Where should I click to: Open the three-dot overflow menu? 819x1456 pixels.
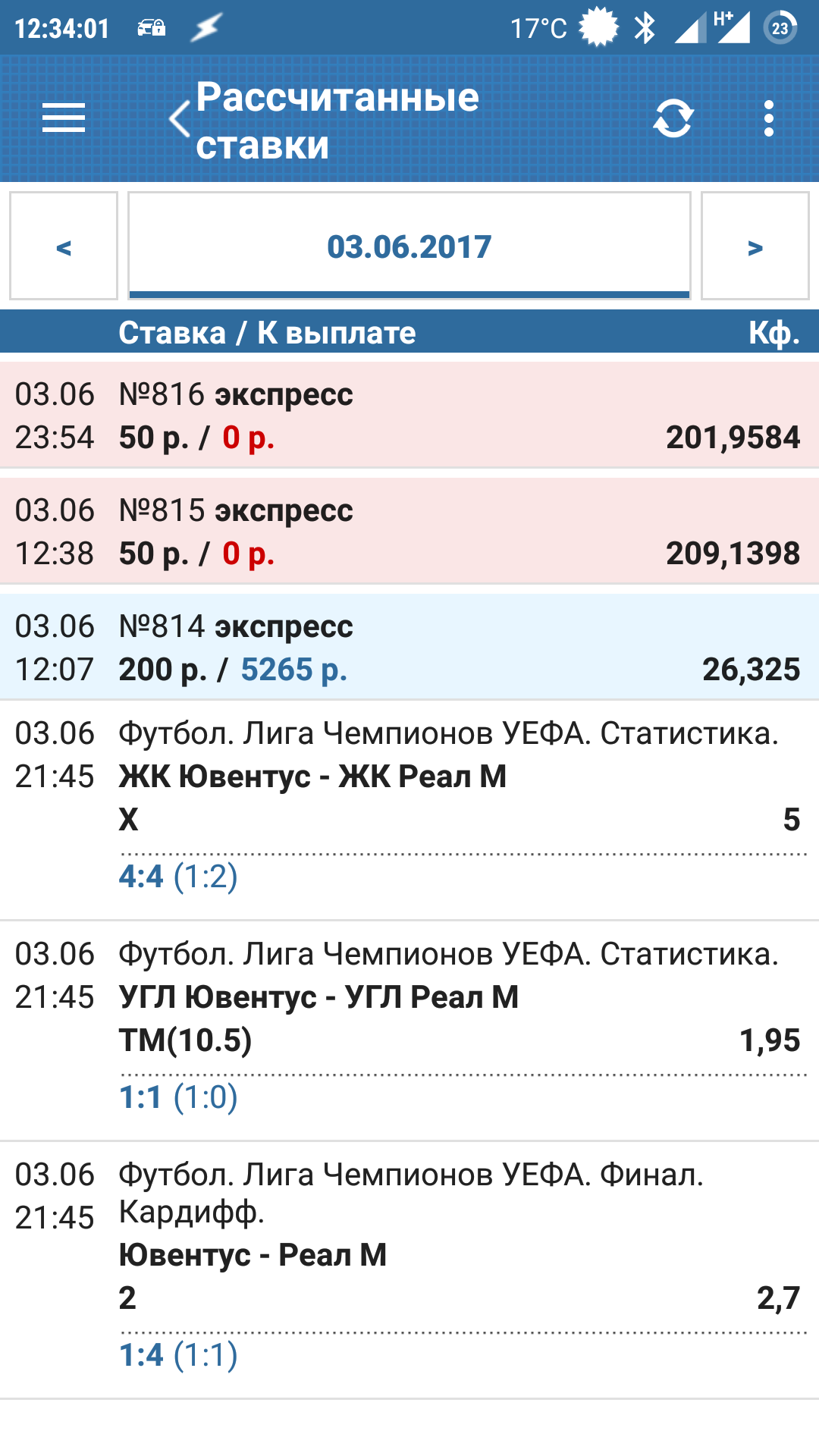pos(769,119)
